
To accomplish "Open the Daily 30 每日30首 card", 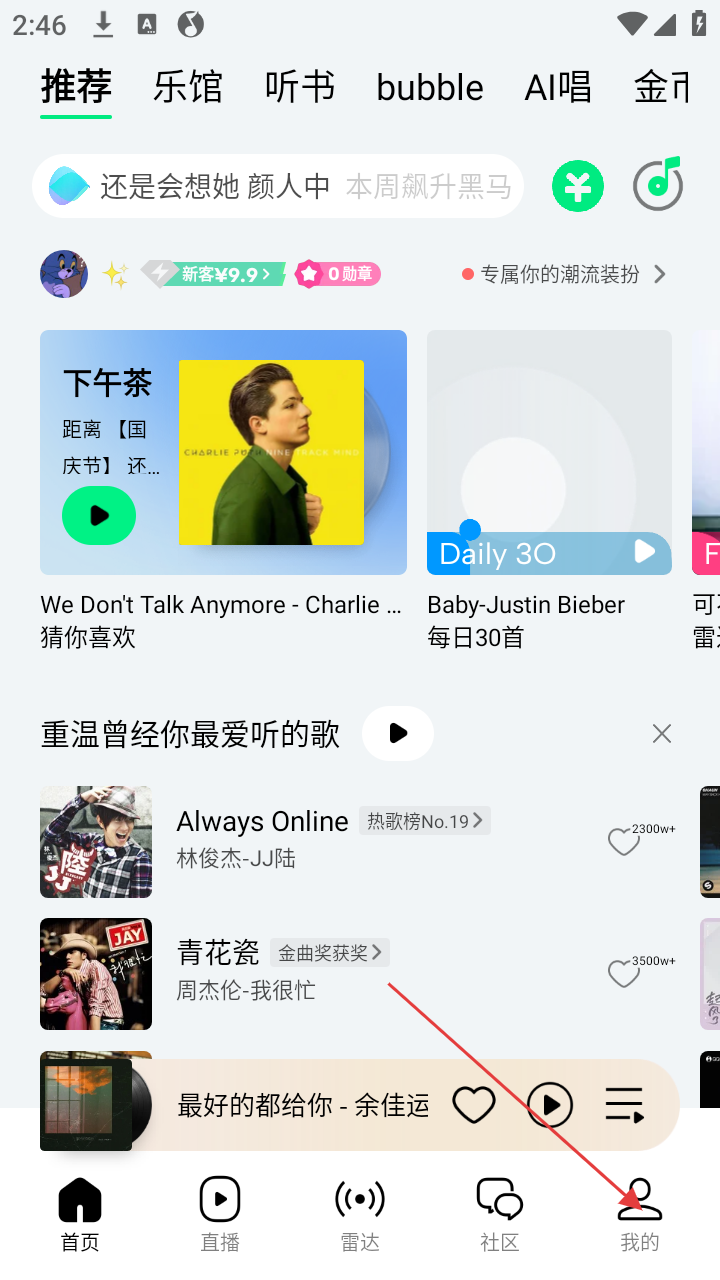I will [x=549, y=453].
